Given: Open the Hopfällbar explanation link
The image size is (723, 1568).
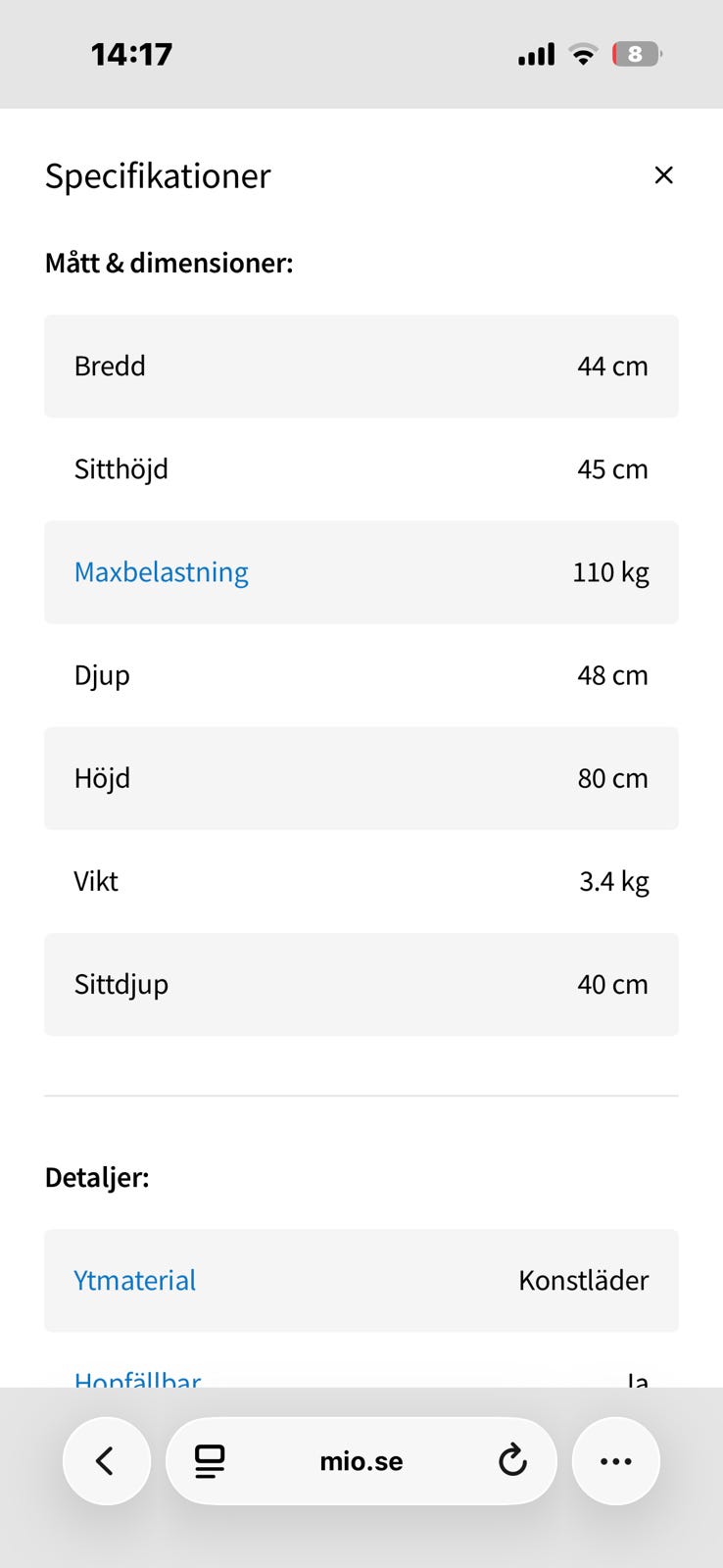Looking at the screenshot, I should point(138,1380).
